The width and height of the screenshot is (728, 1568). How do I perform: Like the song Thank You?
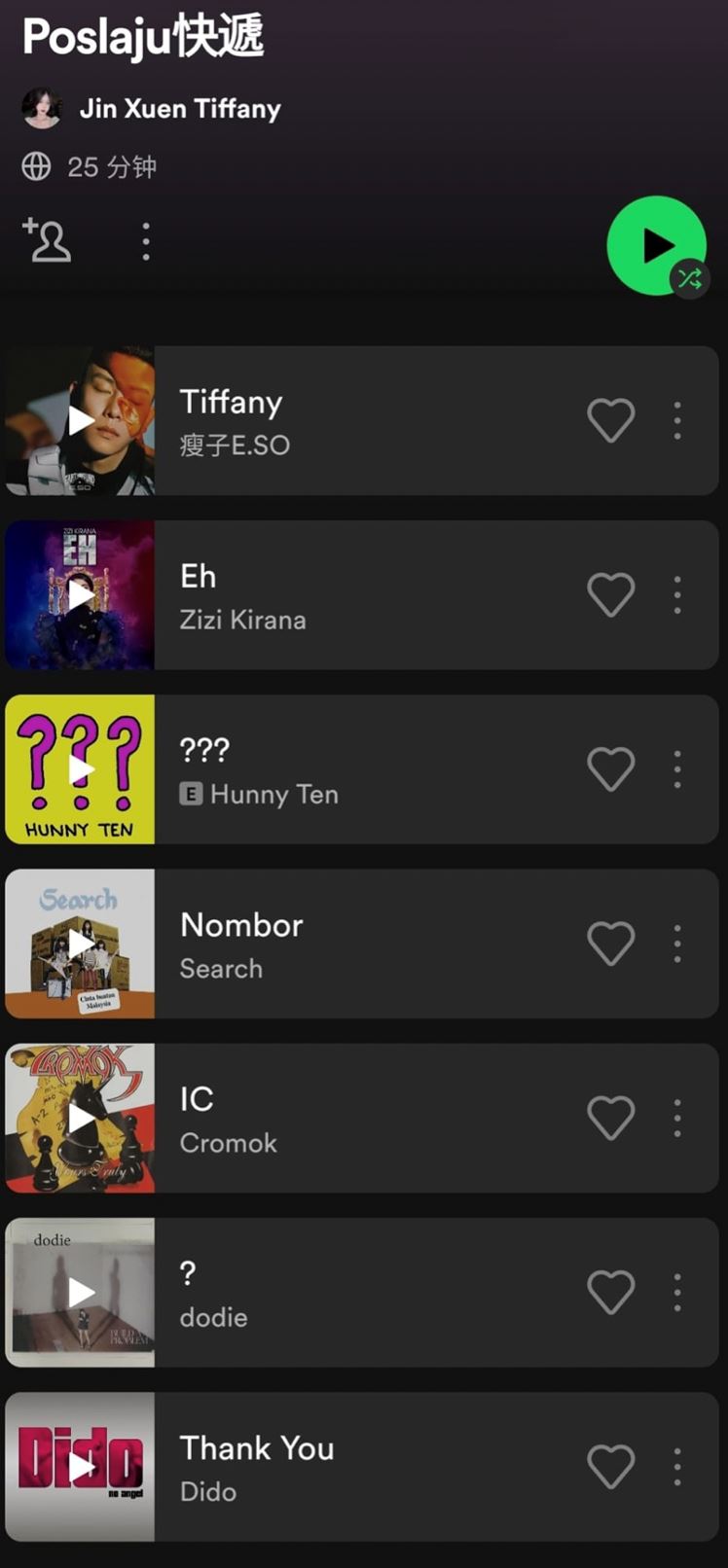611,1466
